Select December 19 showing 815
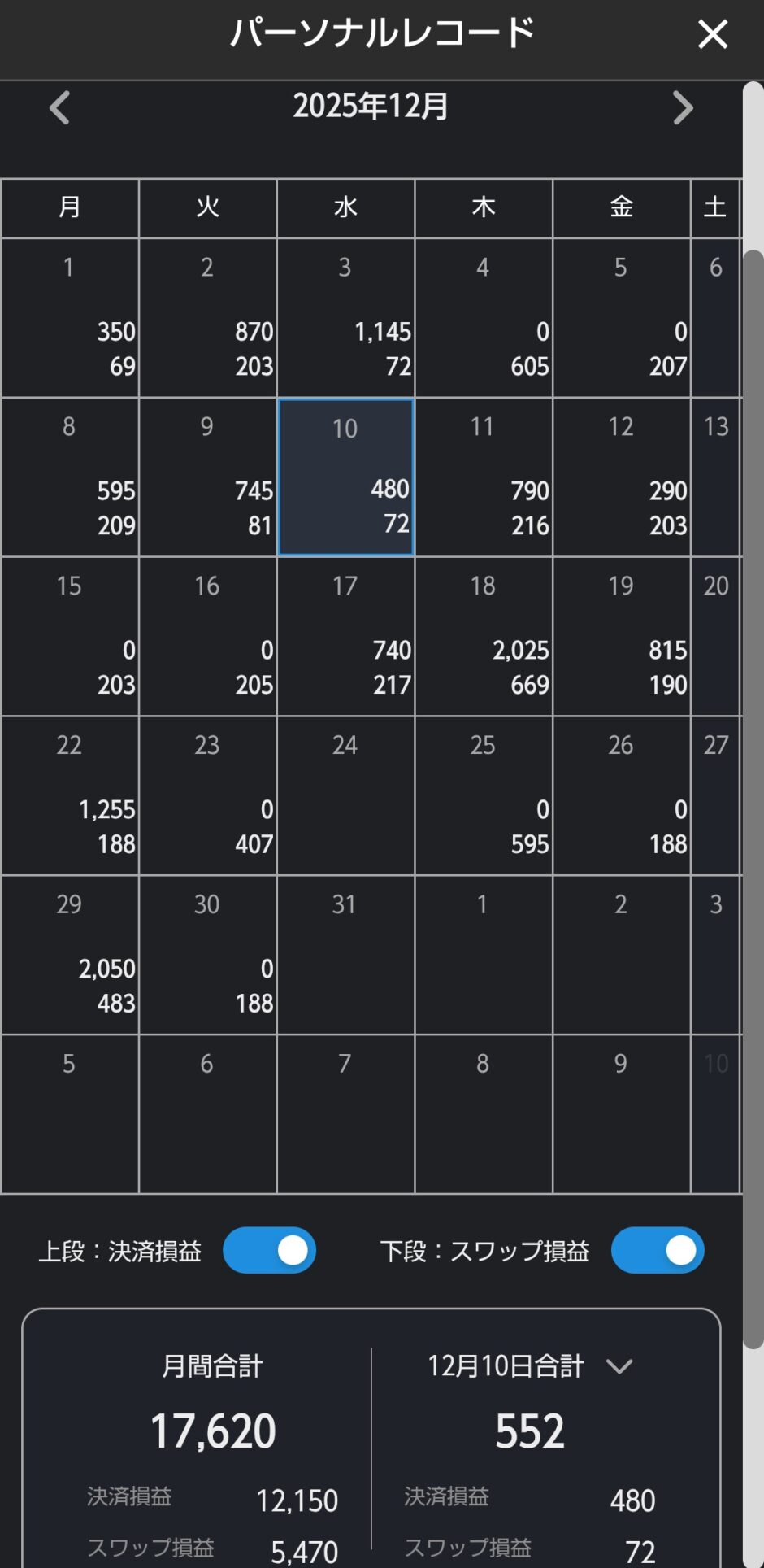Viewport: 764px width, 1568px height. pos(622,636)
